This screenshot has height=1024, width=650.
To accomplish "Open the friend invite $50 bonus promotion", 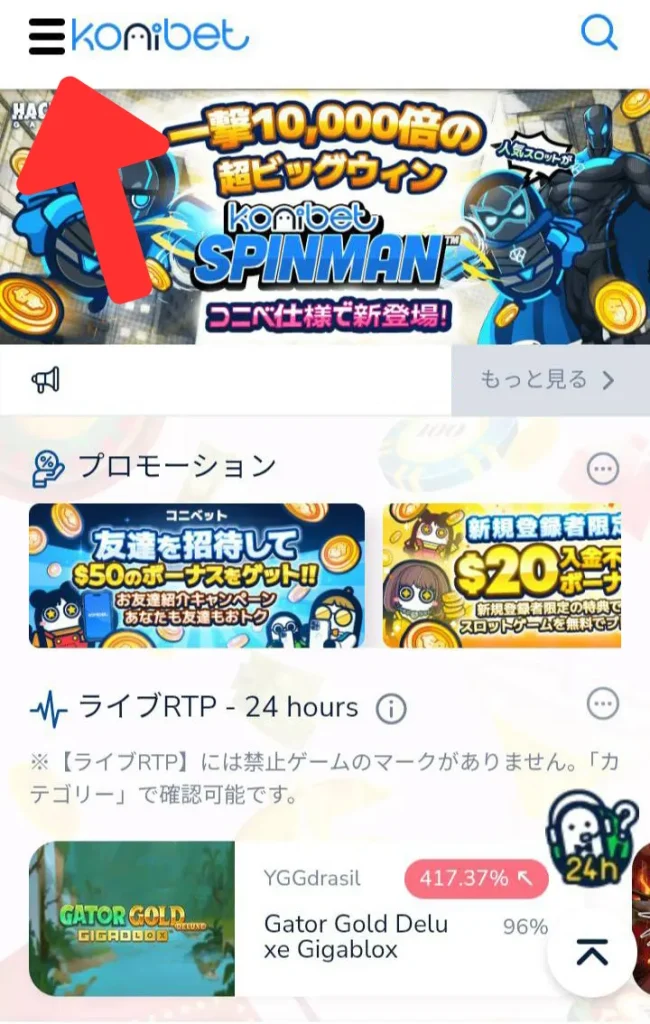I will tap(196, 575).
